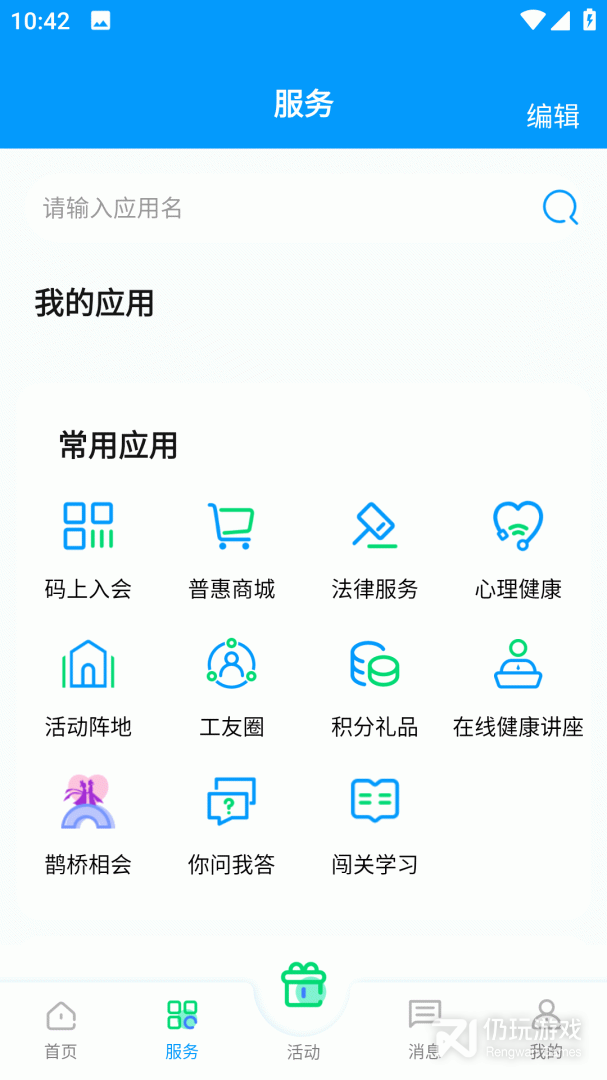Image resolution: width=607 pixels, height=1080 pixels.
Task: Go to the 活动 gift tab
Action: tap(303, 1005)
